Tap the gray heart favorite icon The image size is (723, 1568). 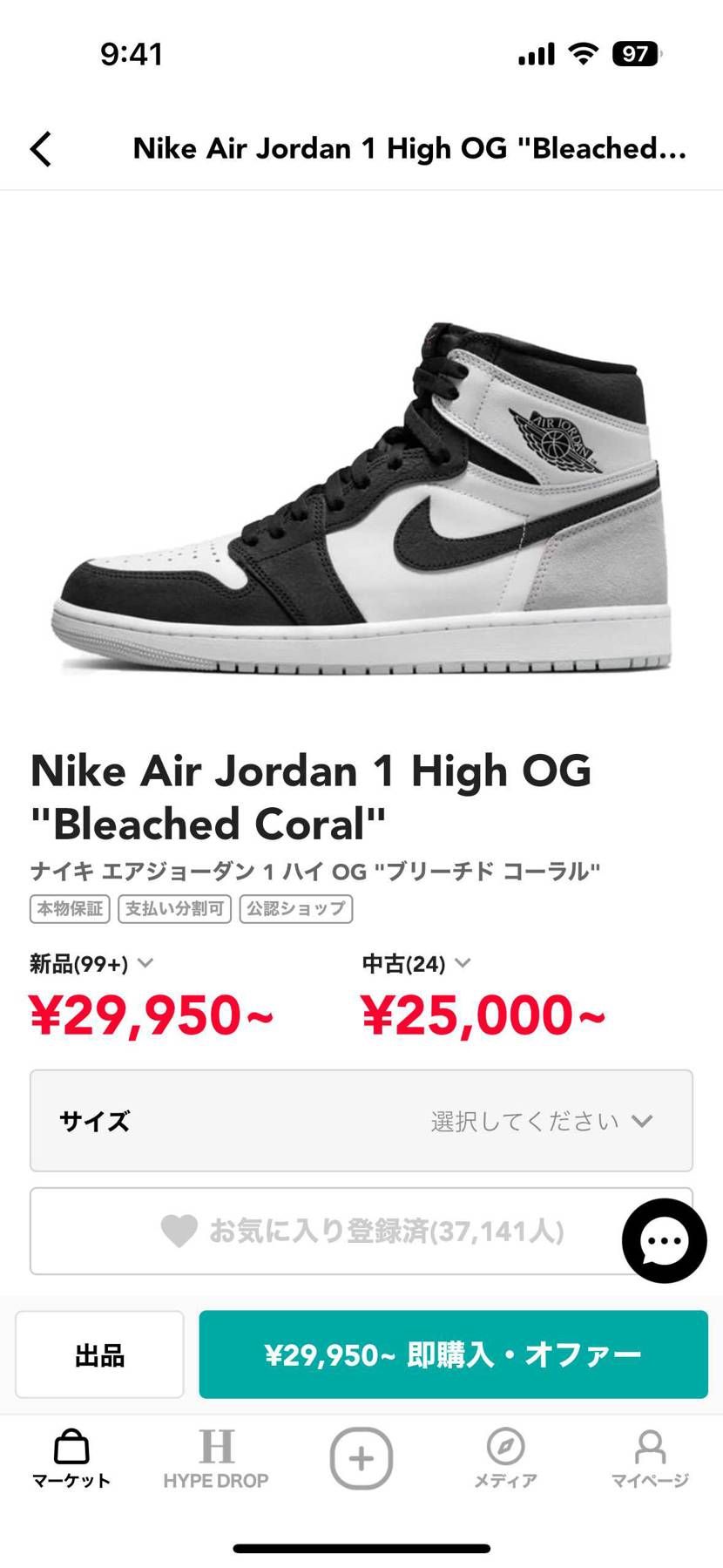click(180, 1232)
